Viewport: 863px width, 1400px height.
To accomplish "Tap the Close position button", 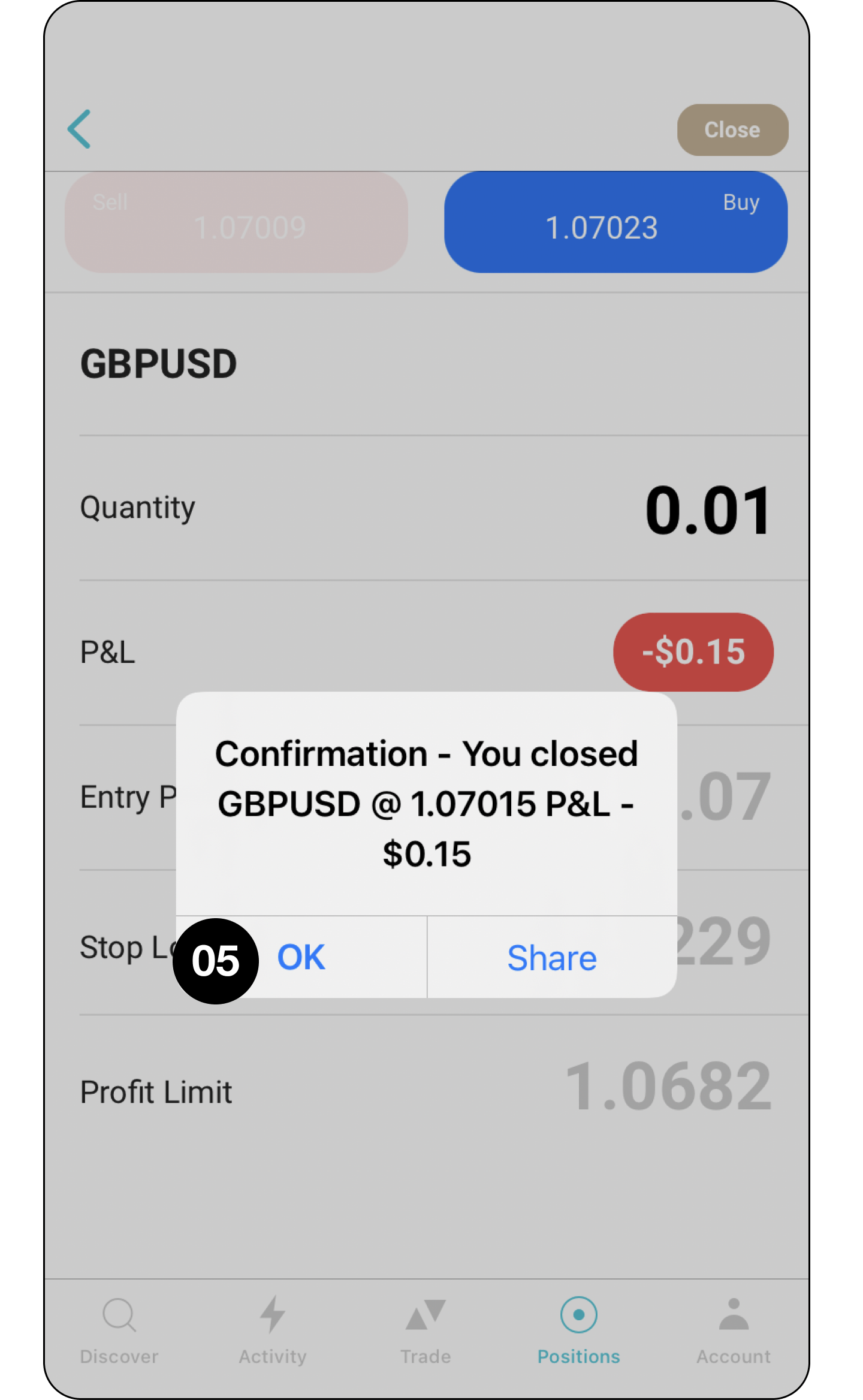I will [732, 130].
